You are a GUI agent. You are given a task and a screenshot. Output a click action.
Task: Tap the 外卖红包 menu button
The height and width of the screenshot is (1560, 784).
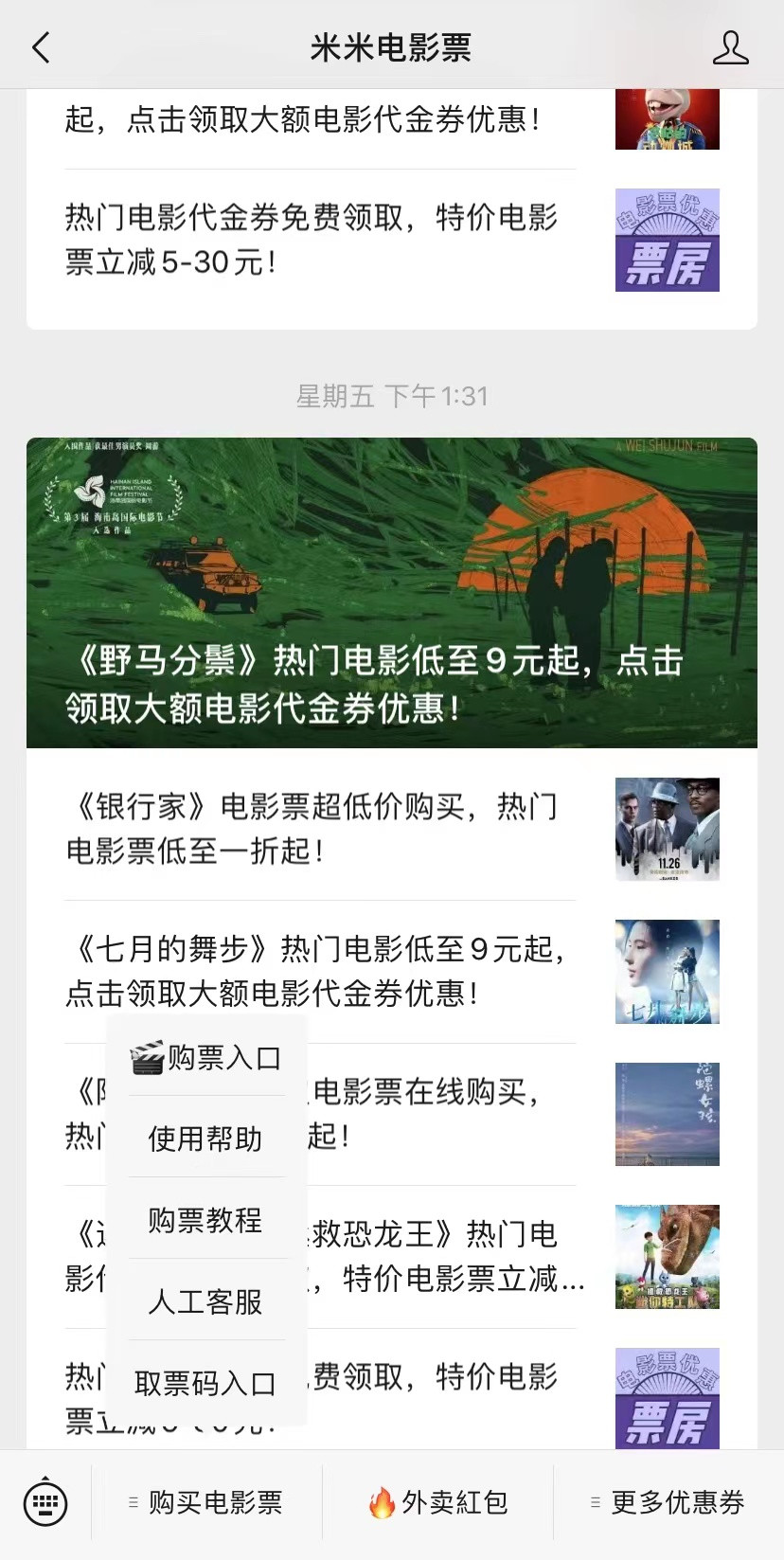(x=437, y=1502)
